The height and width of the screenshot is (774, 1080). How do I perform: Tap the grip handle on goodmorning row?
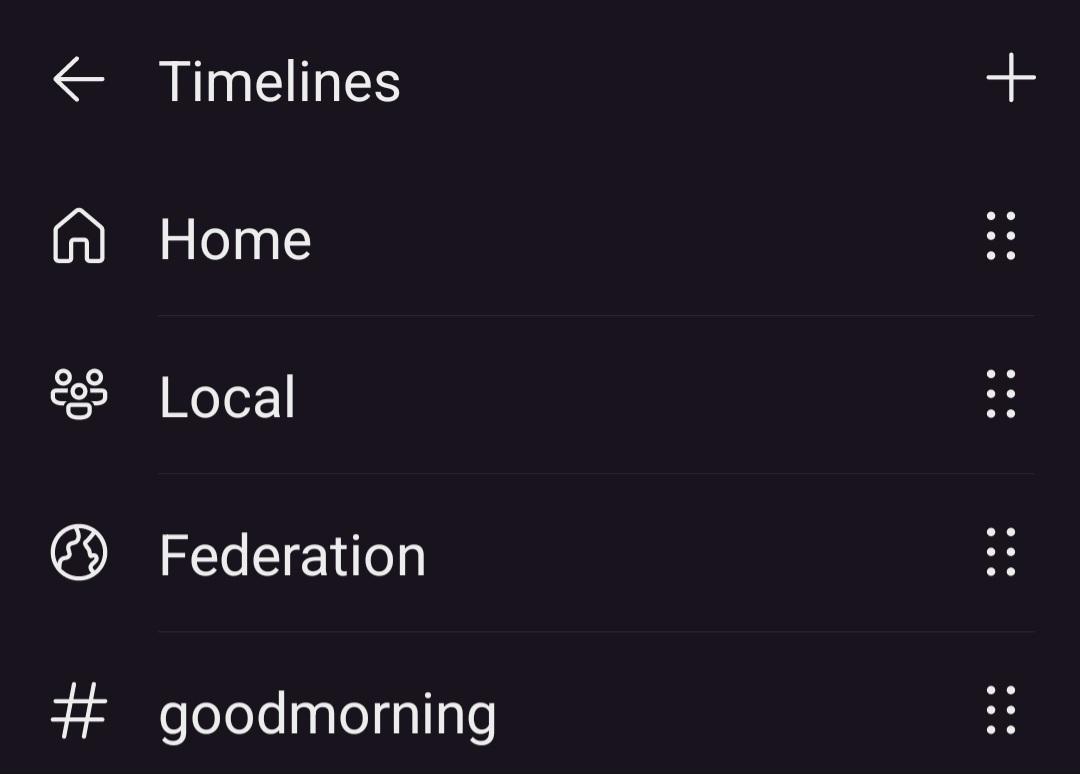click(x=1000, y=710)
